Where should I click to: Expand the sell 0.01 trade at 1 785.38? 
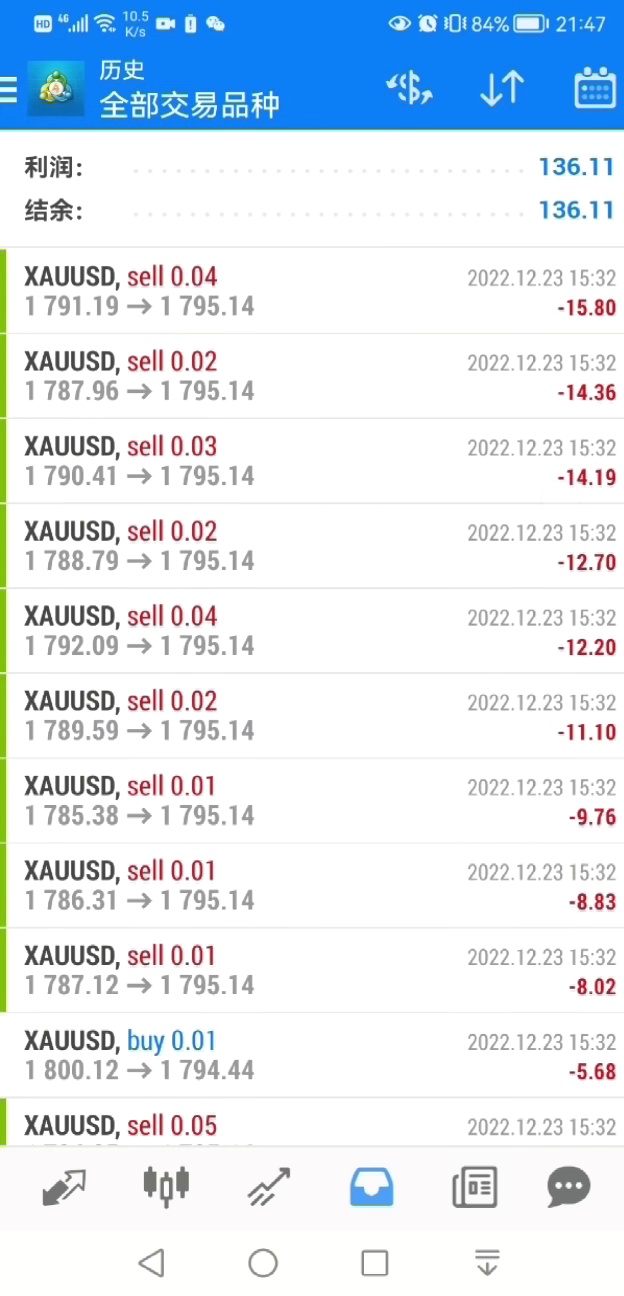[x=312, y=801]
